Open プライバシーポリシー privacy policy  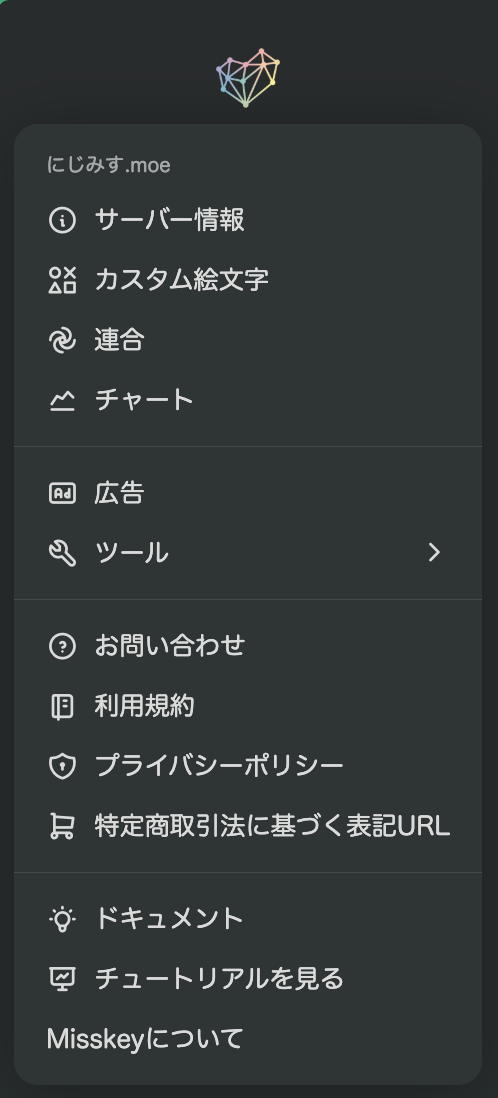(248, 766)
